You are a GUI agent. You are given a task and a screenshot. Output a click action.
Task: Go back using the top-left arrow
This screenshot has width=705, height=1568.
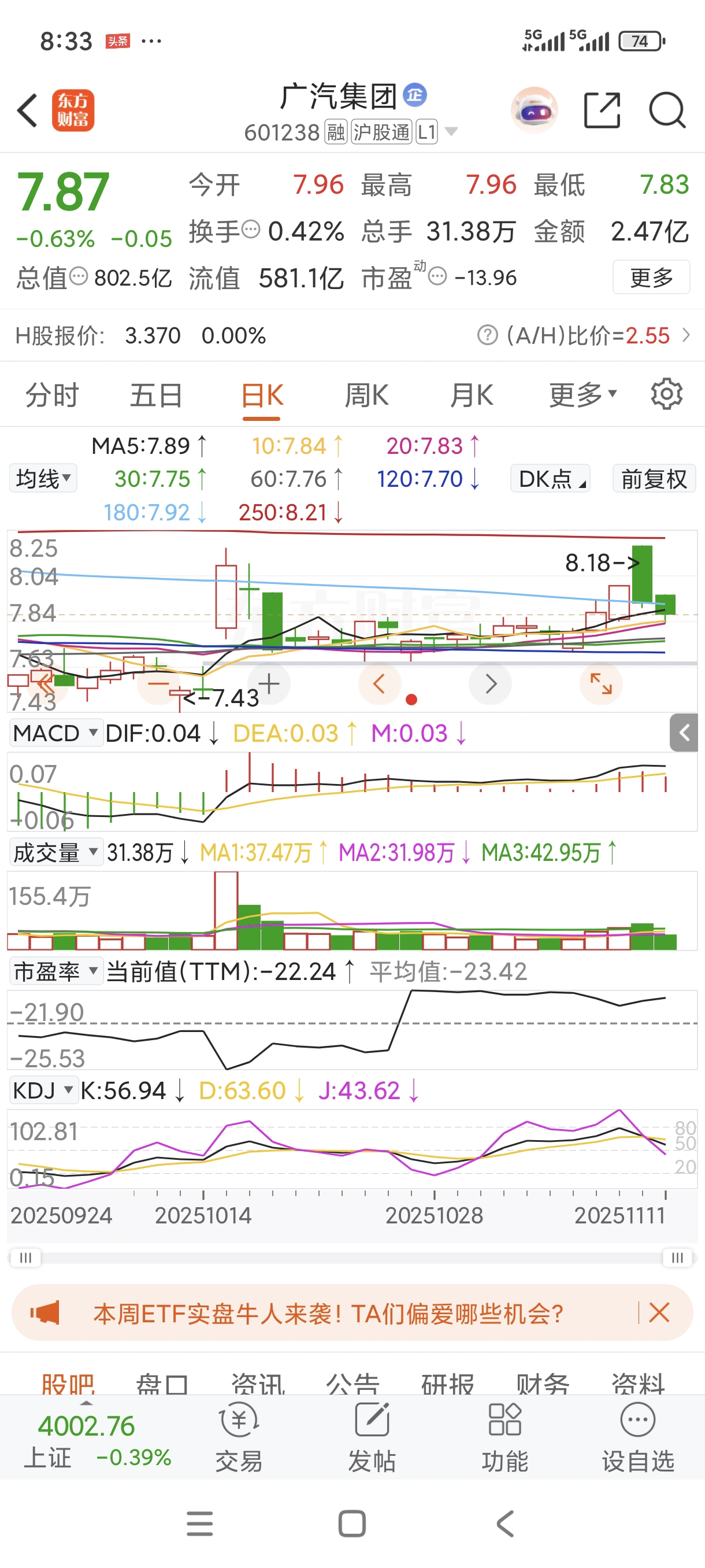pos(28,110)
